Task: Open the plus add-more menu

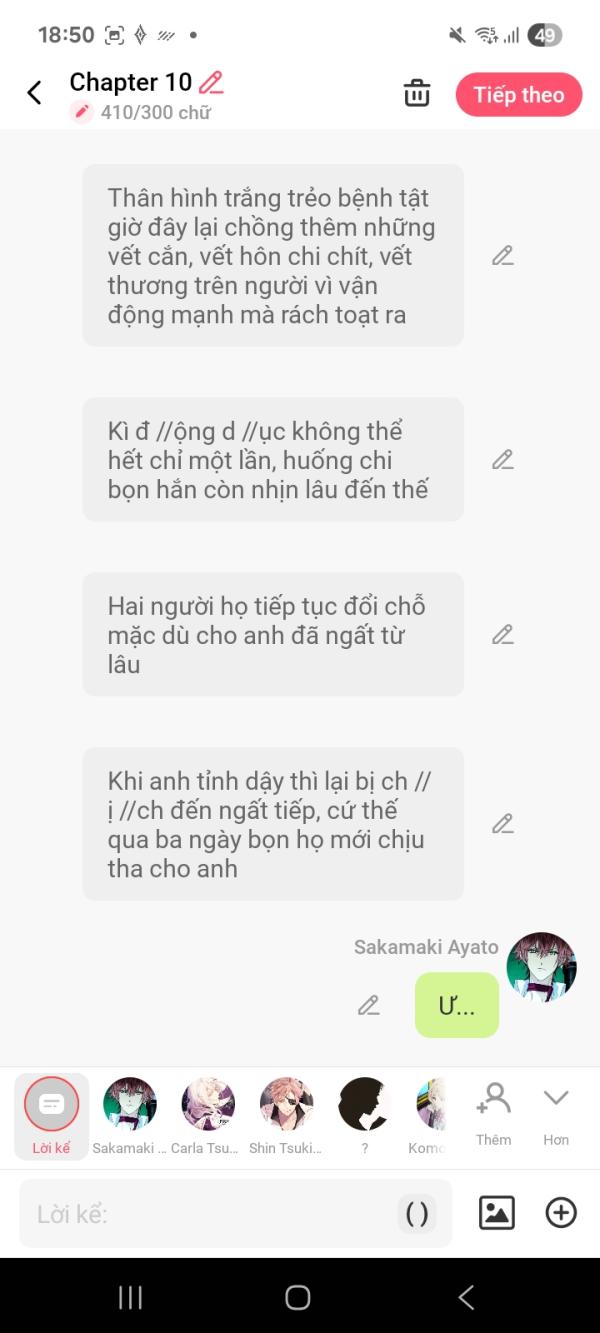Action: click(561, 1213)
